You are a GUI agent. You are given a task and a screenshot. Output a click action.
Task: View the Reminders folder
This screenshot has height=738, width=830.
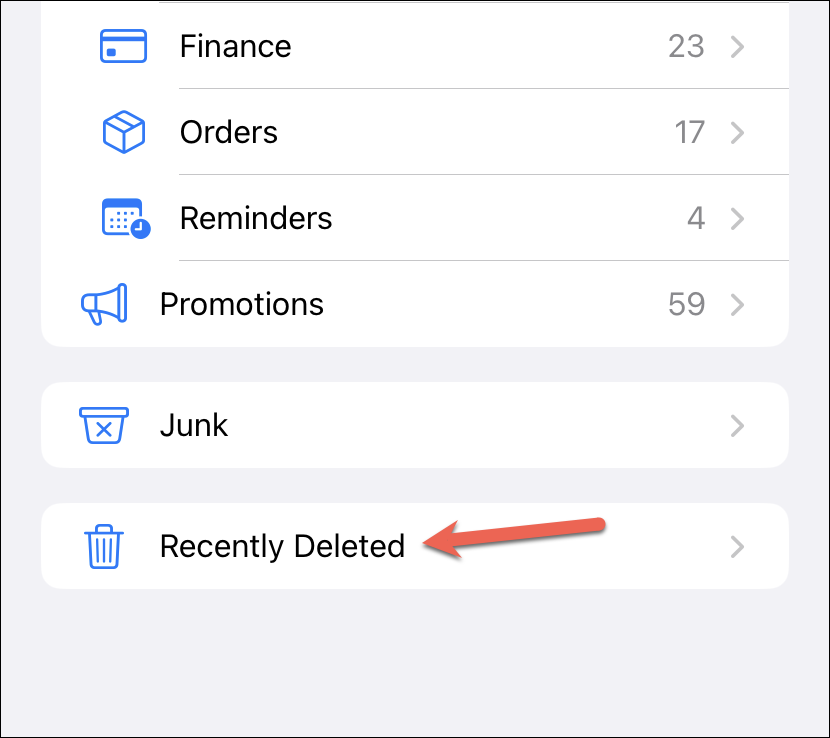tap(255, 218)
